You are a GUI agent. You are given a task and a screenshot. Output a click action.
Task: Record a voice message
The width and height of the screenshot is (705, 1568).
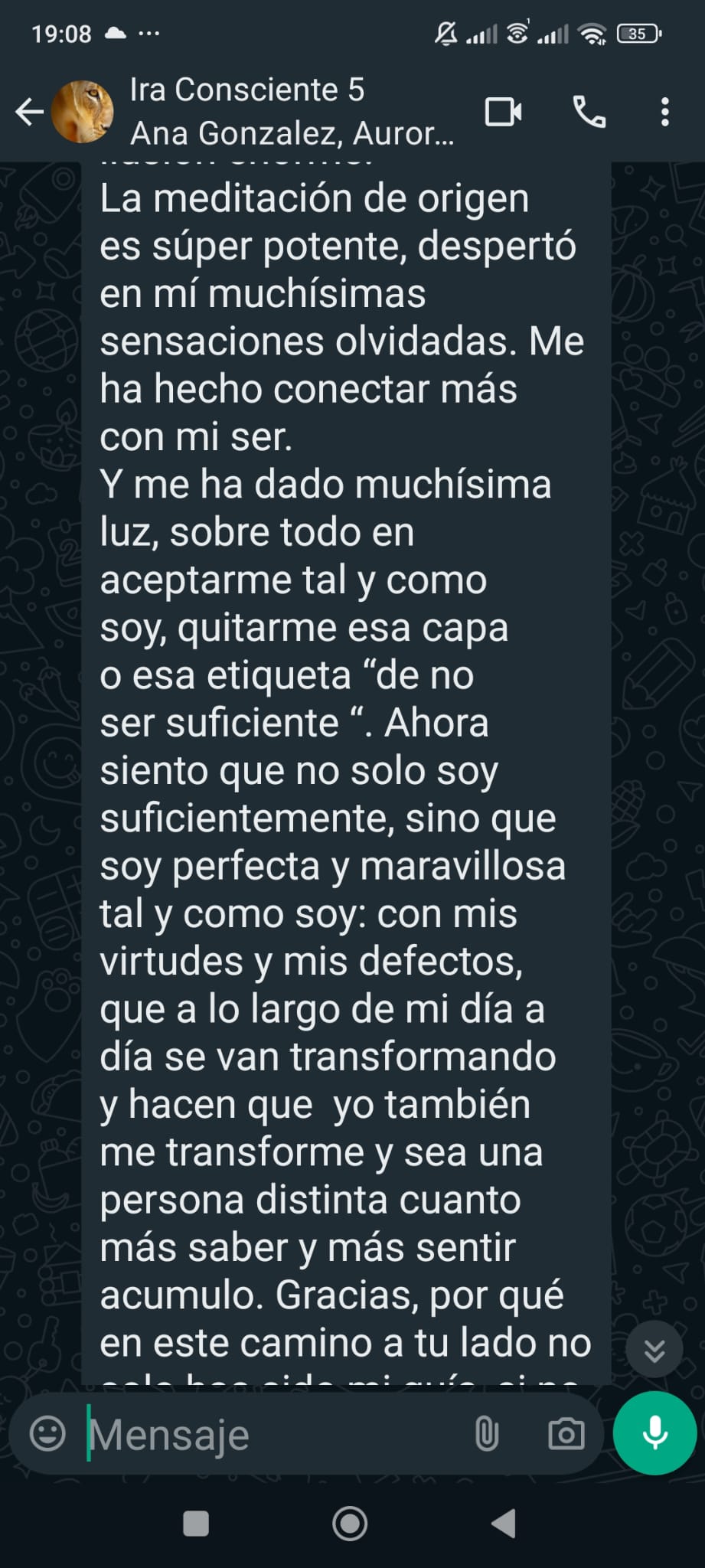click(654, 1433)
